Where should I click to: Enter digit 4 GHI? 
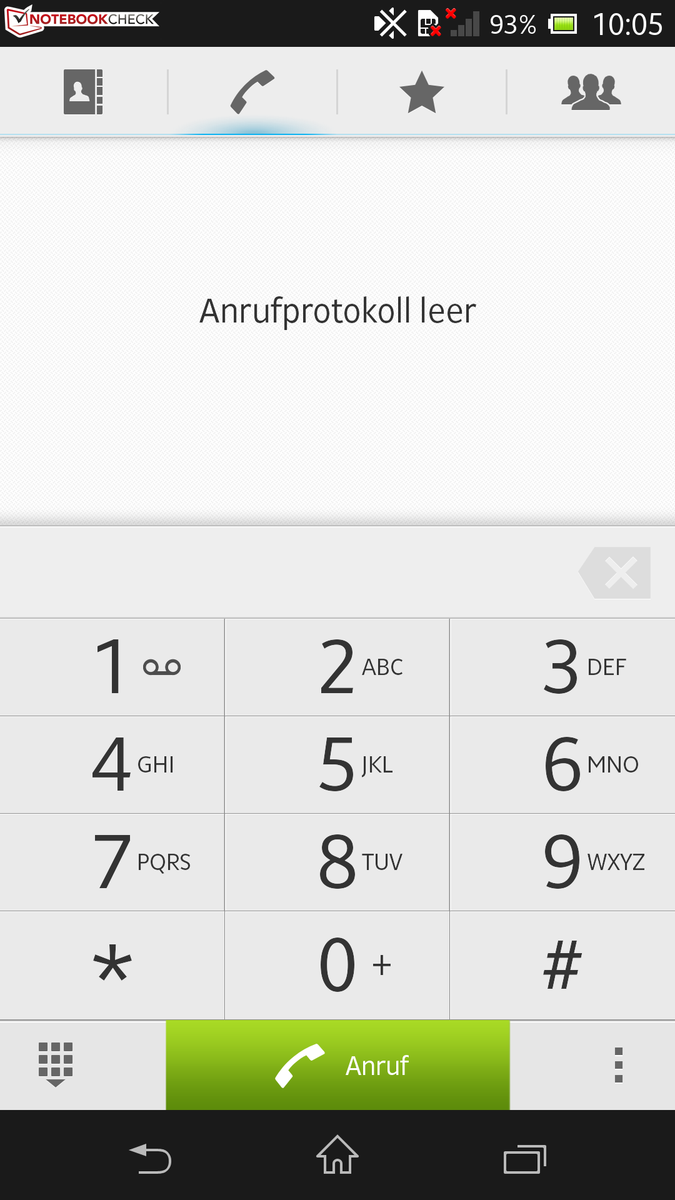coord(112,765)
